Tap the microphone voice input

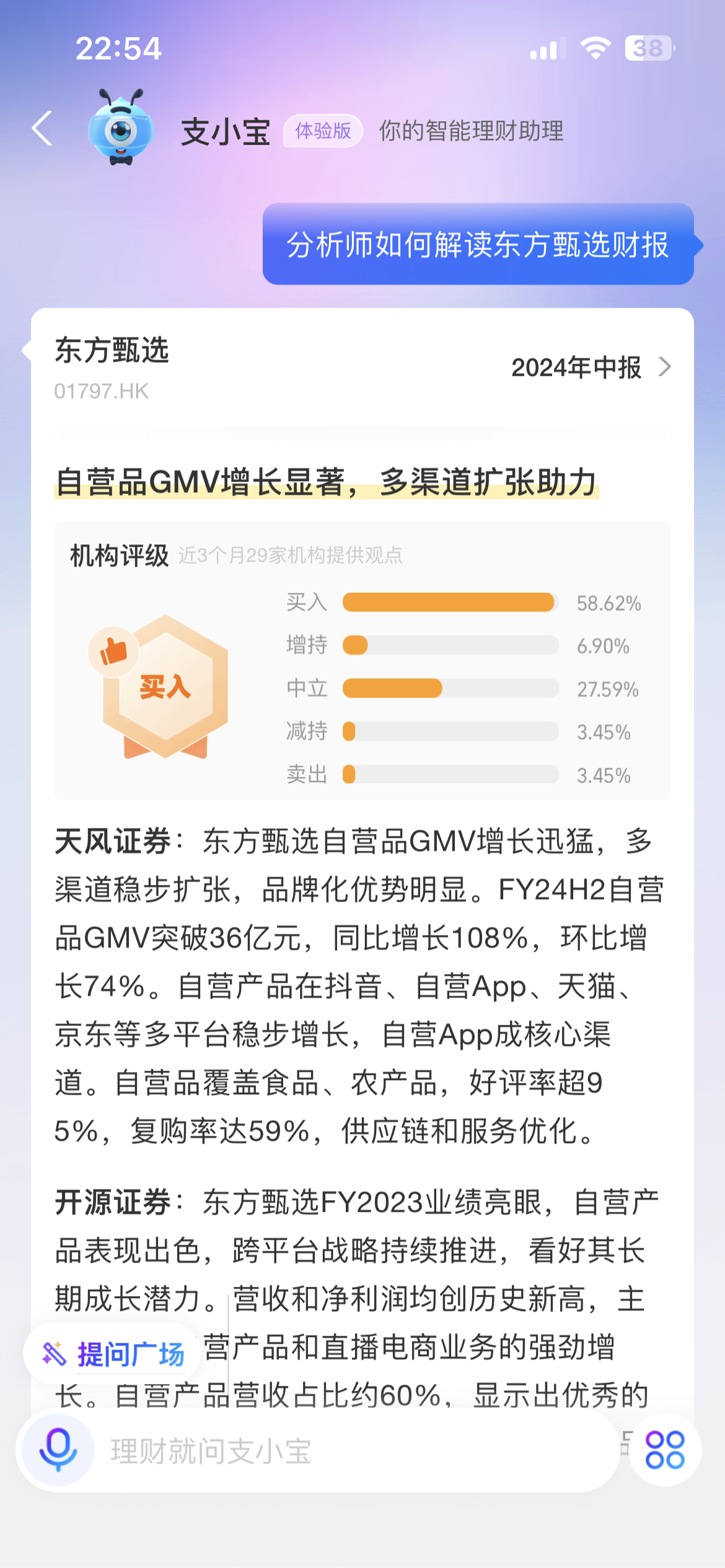pyautogui.click(x=58, y=1450)
